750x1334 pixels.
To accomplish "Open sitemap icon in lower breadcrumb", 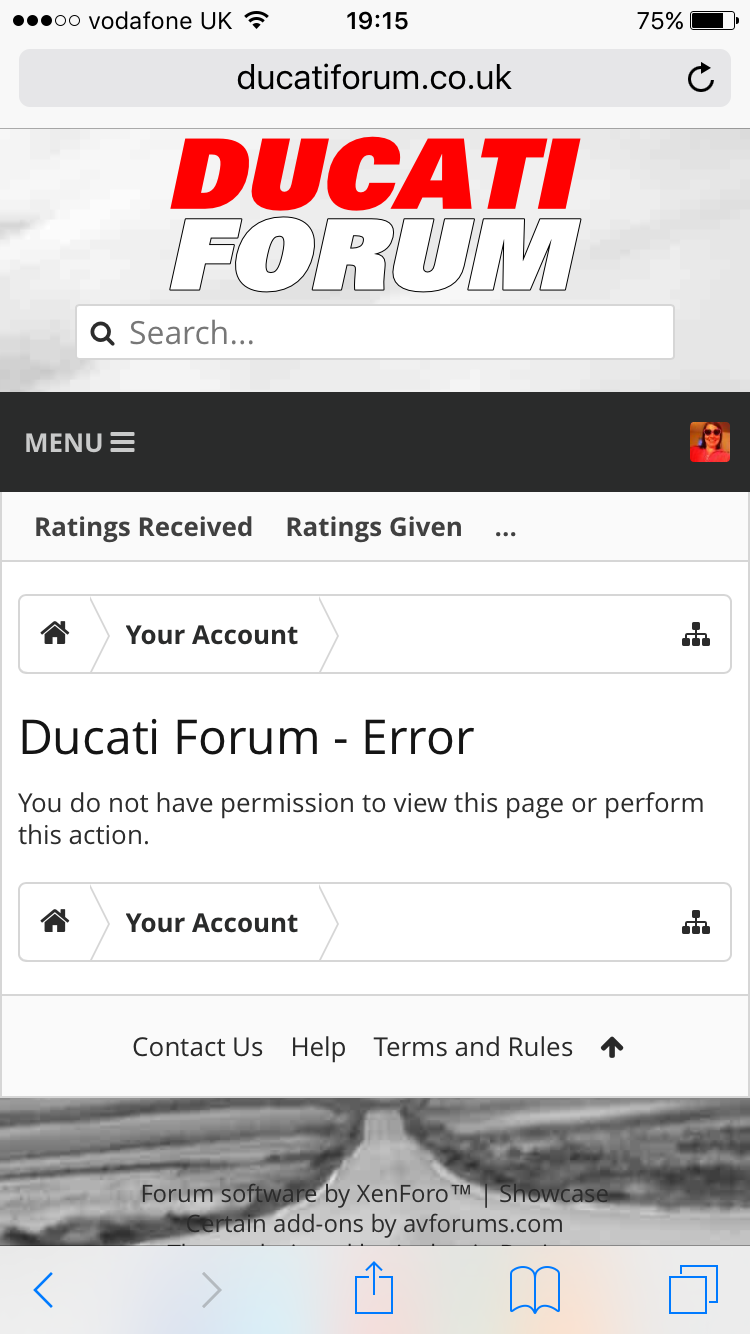I will [x=695, y=922].
